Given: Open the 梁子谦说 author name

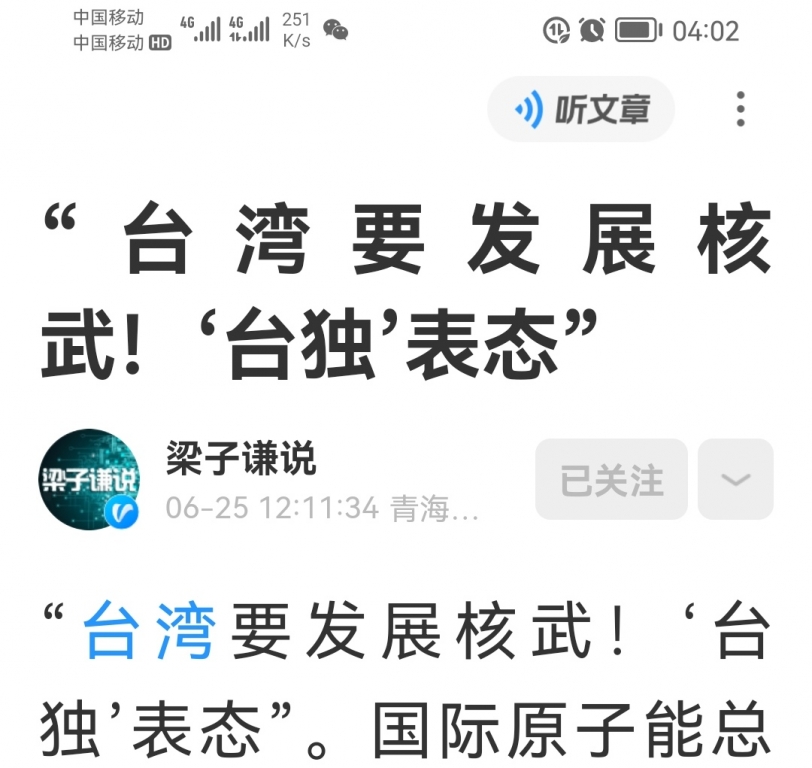Looking at the screenshot, I should [241, 458].
